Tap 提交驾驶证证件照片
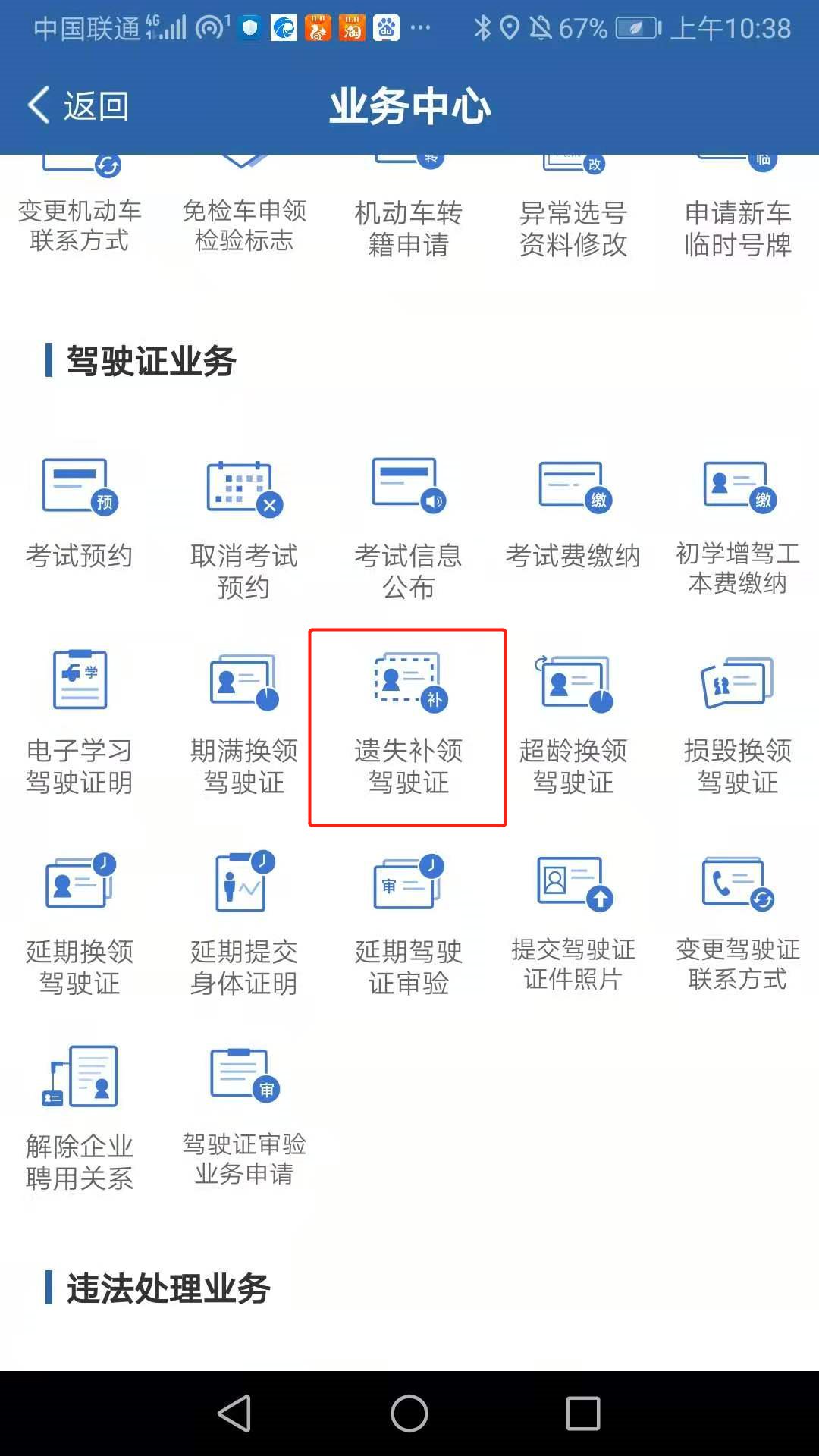Viewport: 819px width, 1456px height. pyautogui.click(x=573, y=921)
